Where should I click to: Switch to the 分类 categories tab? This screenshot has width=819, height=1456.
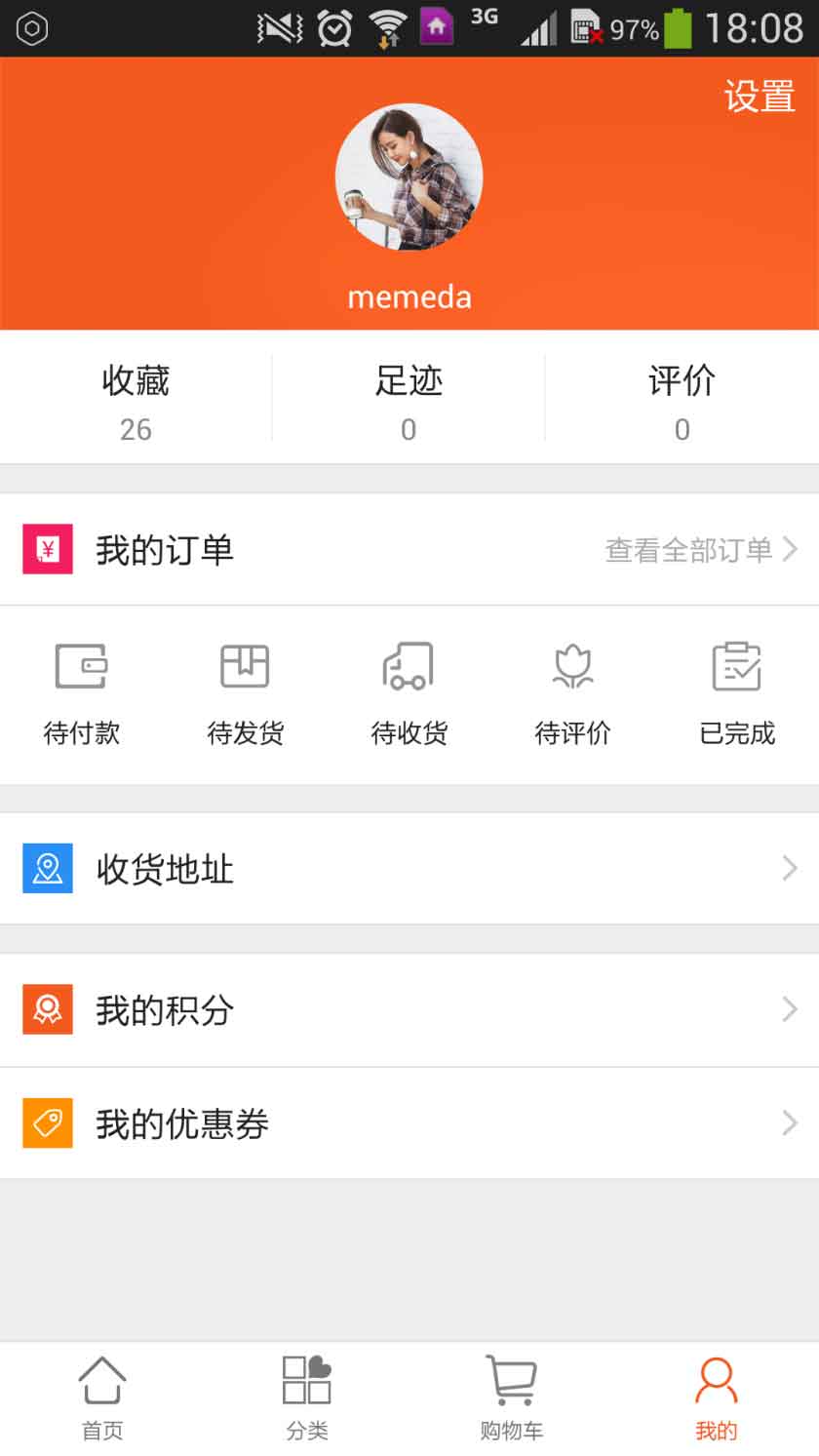click(307, 1399)
